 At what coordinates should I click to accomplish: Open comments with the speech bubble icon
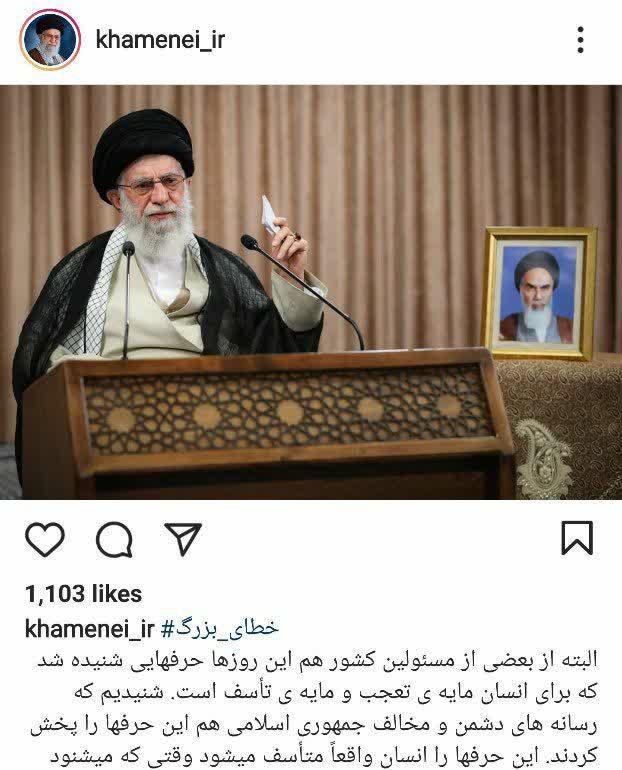[114, 540]
